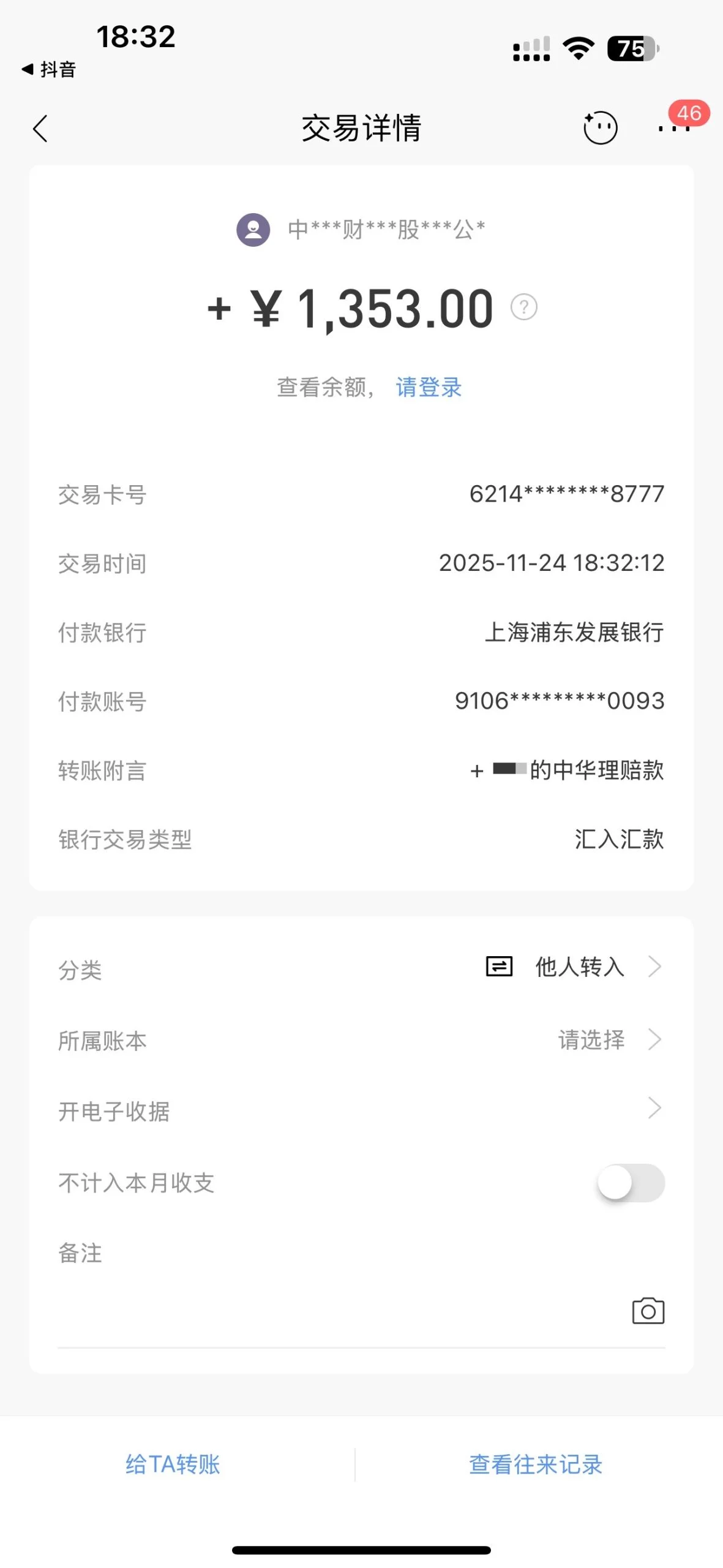Viewport: 723px width, 1568px height.
Task: Open the three-dot overflow menu
Action: click(673, 129)
